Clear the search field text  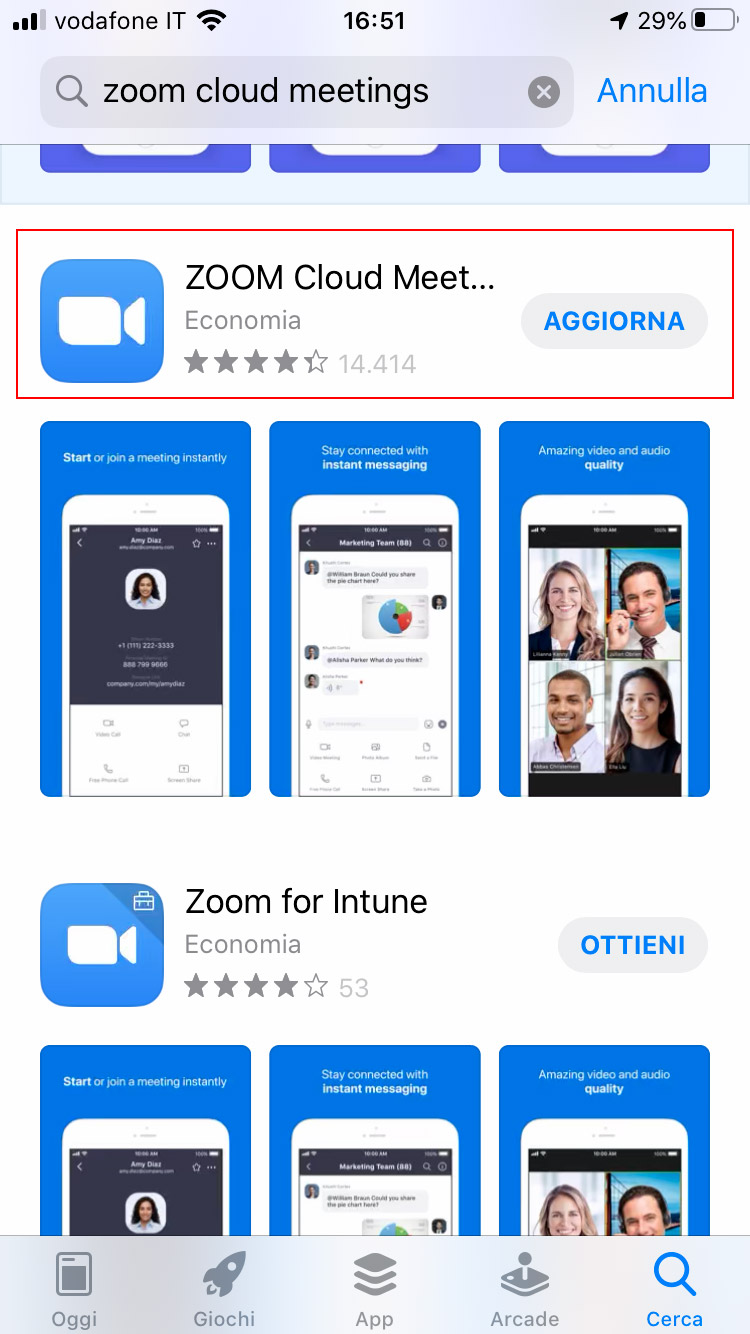(543, 93)
